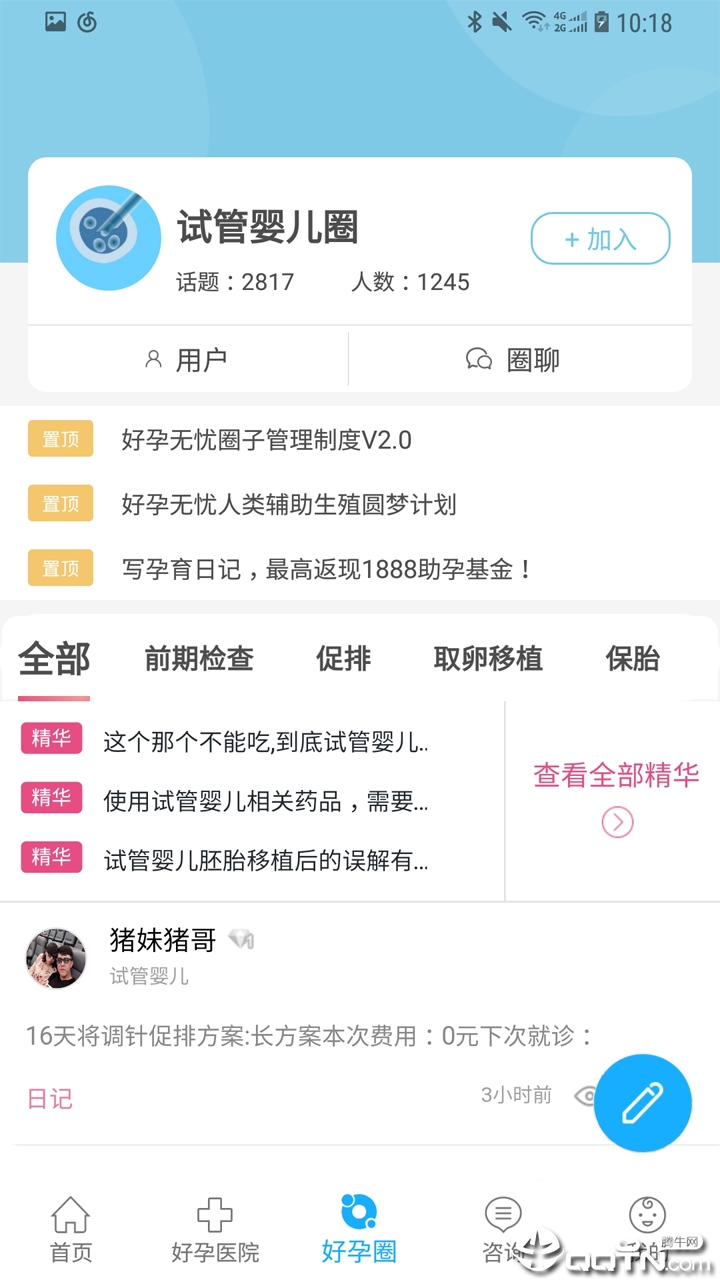Open featured post 使用试管婴儿相关药品
Screen dimensions: 720x1280
point(266,801)
